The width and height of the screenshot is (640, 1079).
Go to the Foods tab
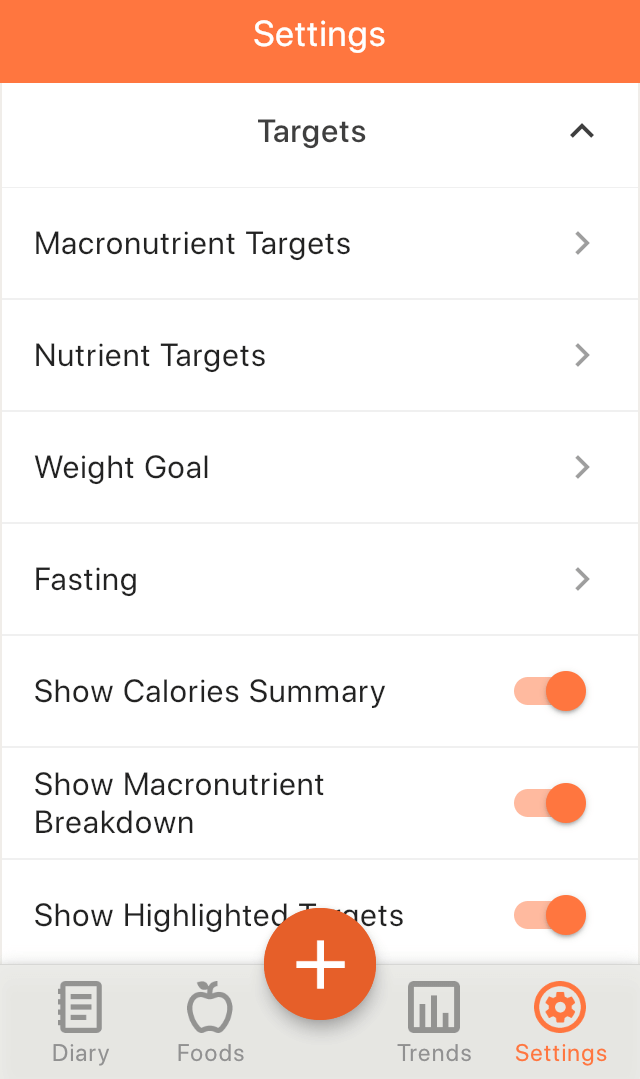click(211, 1023)
